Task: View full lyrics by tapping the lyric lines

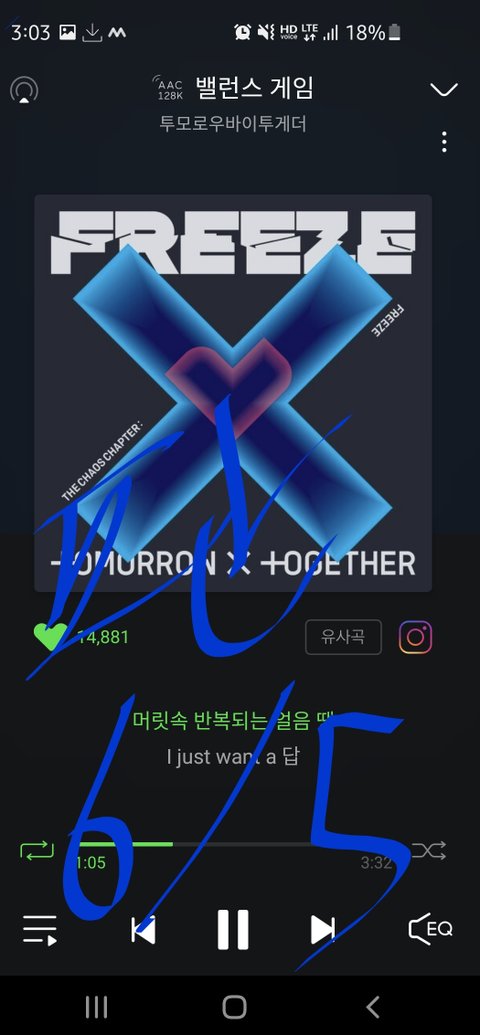Action: point(234,737)
